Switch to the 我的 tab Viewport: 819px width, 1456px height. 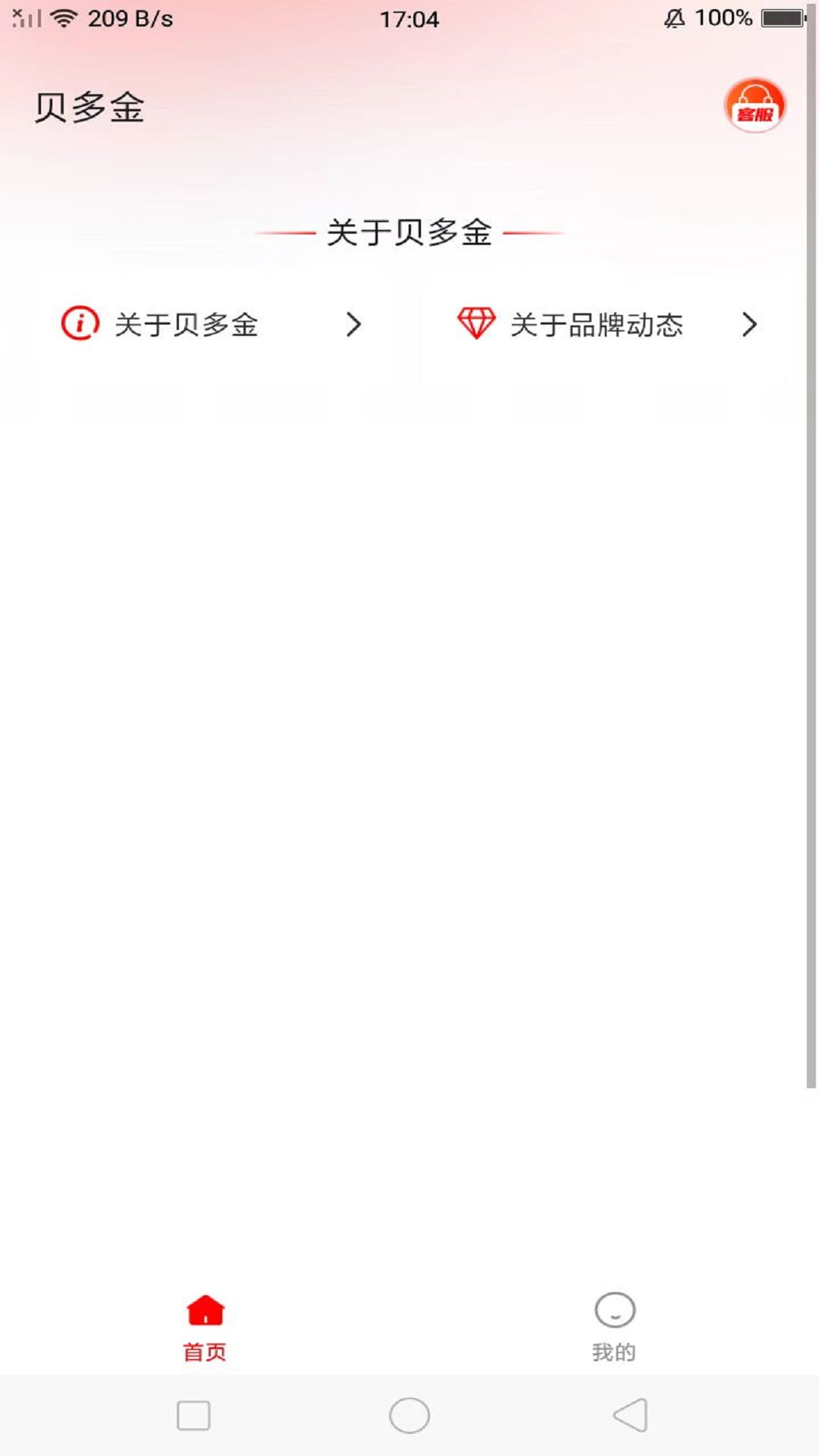[x=614, y=1329]
